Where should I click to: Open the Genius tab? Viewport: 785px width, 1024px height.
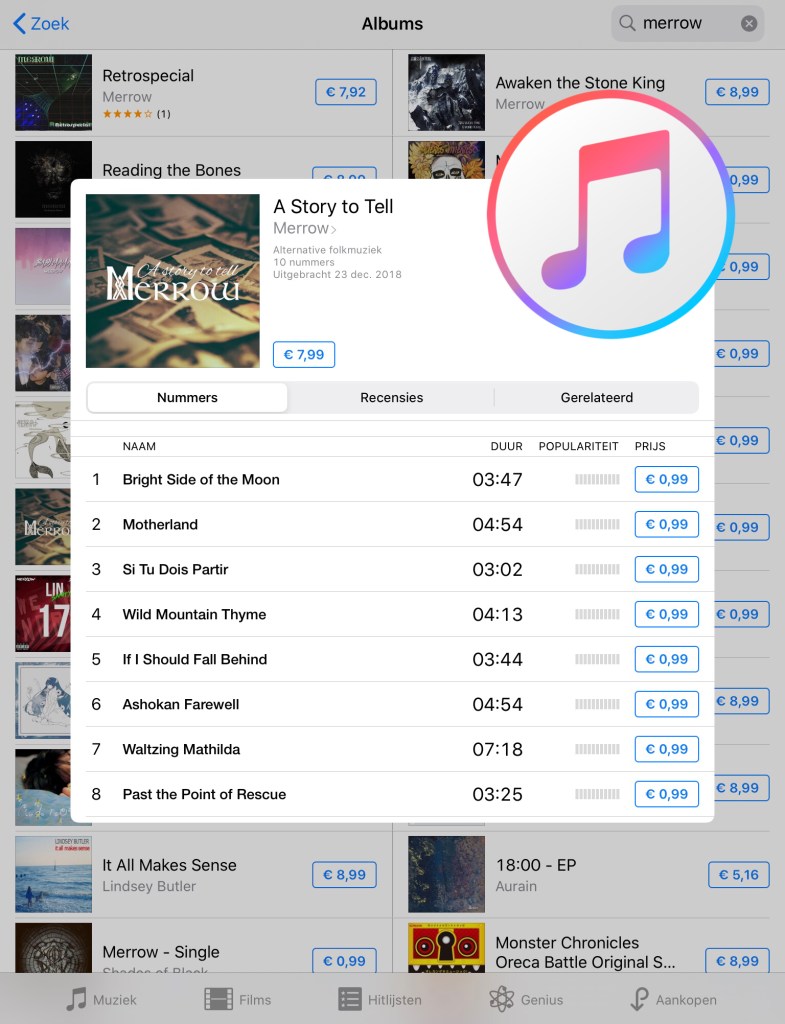(526, 999)
